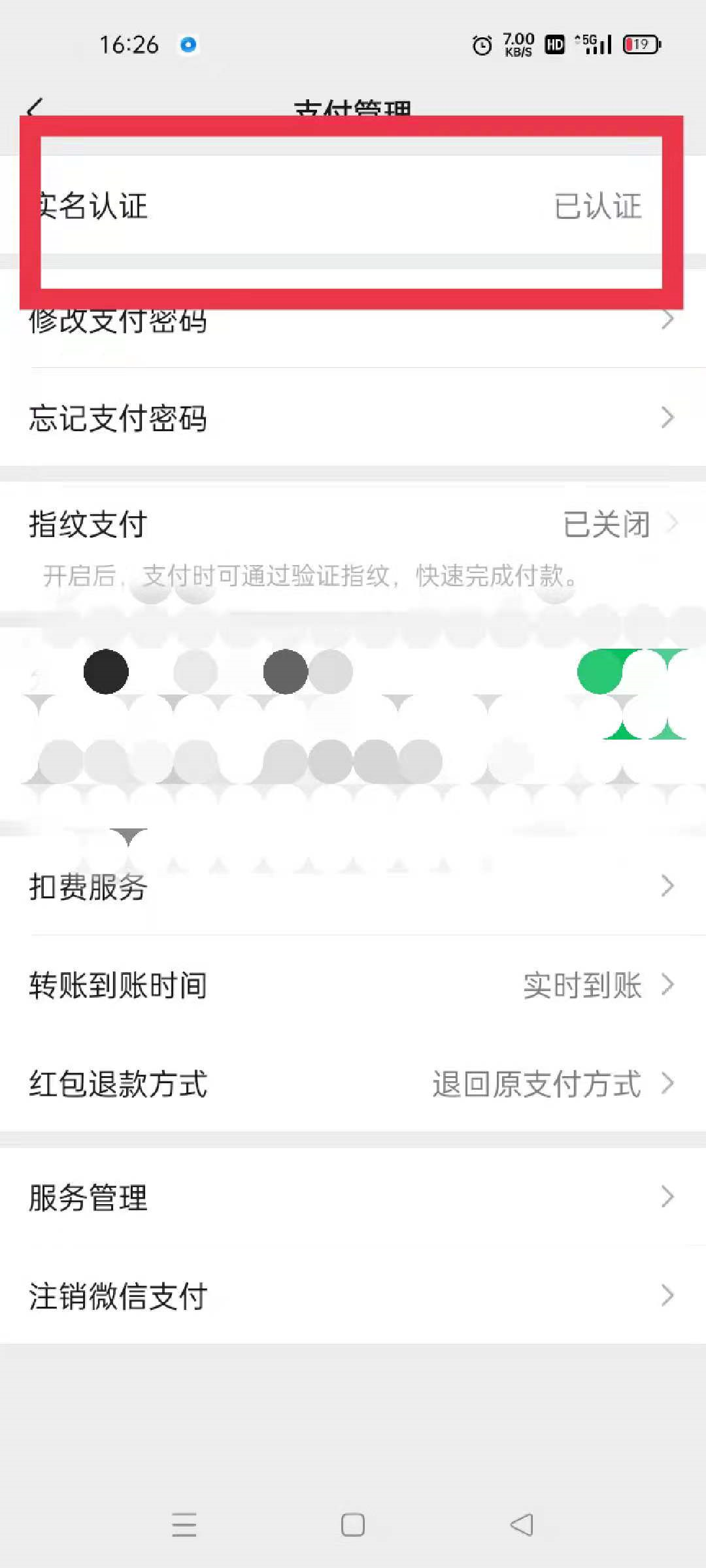Expand 扣费服务 with its chevron
Image resolution: width=706 pixels, height=1568 pixels.
668,886
